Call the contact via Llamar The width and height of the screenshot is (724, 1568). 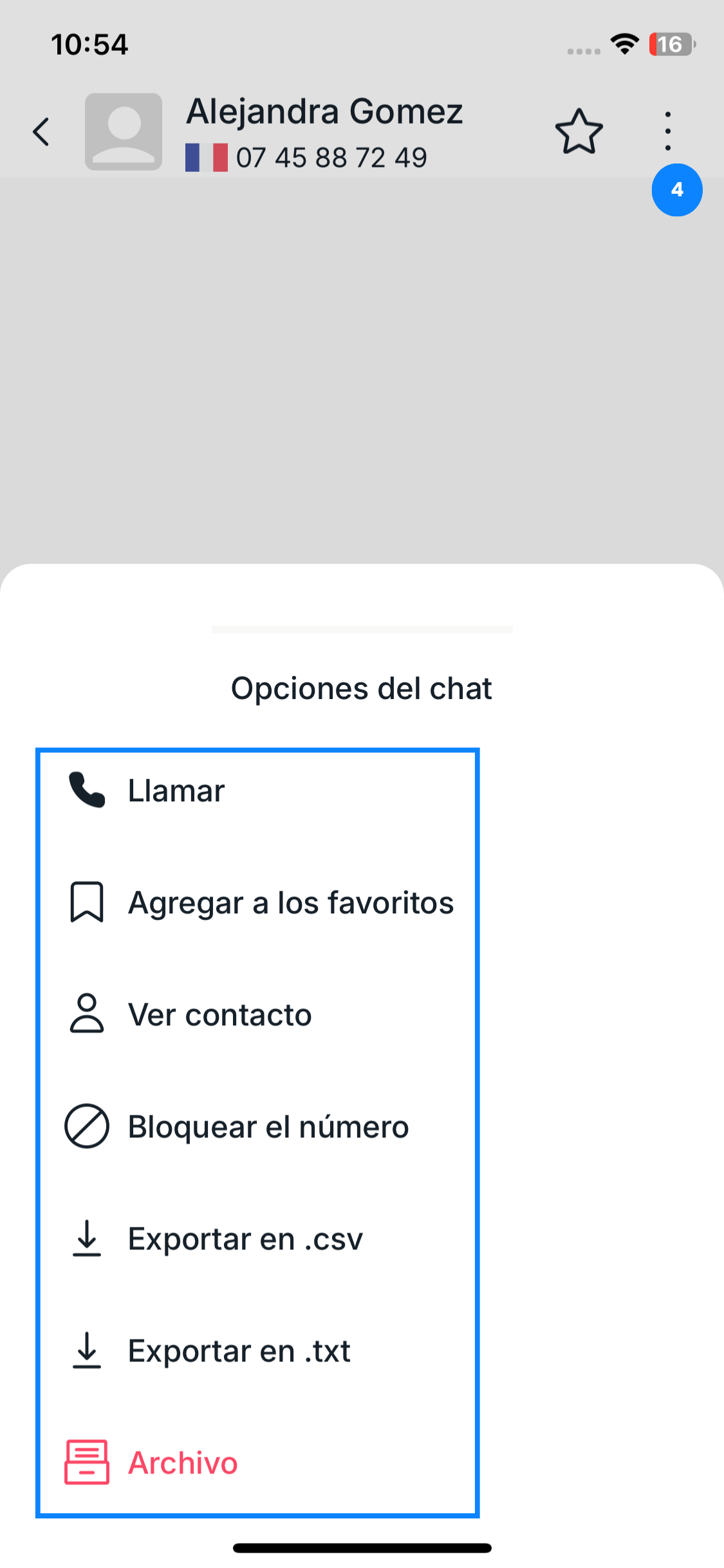click(x=175, y=790)
